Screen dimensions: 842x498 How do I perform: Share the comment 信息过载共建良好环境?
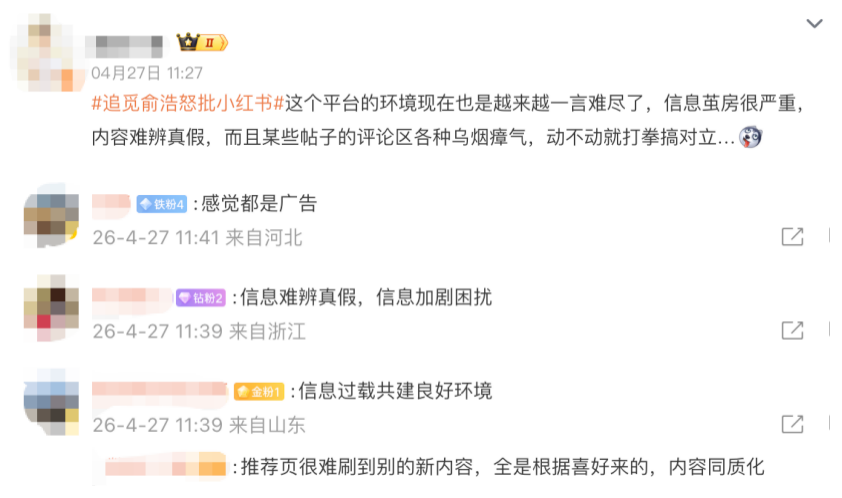(792, 423)
